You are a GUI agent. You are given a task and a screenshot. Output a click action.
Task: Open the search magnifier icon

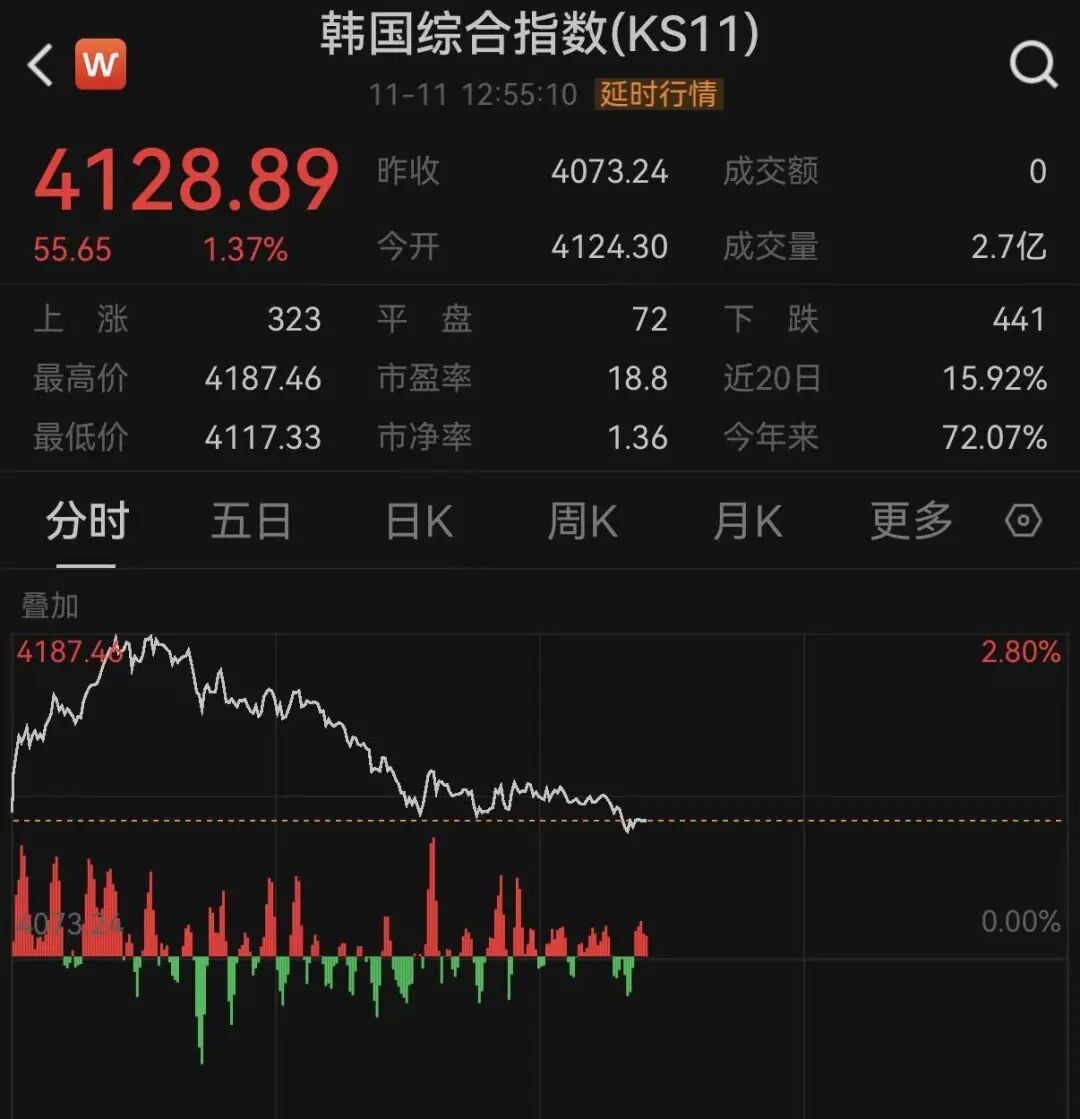click(x=1033, y=66)
